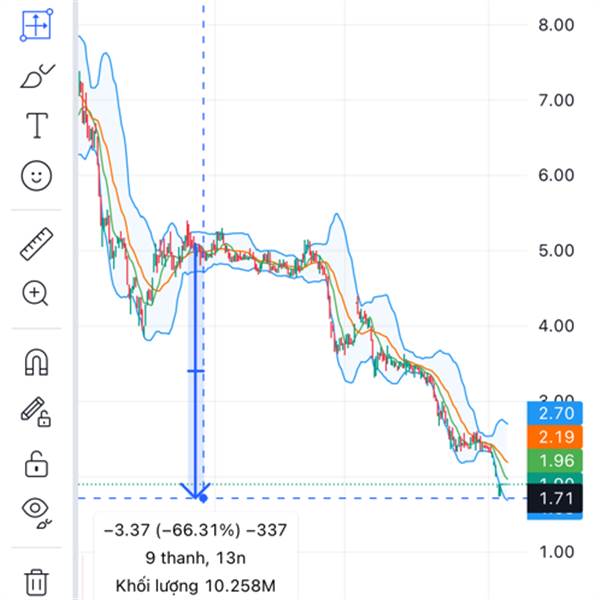Screen dimensions: 600x600
Task: Toggle the magnet snap mode
Action: (x=37, y=362)
